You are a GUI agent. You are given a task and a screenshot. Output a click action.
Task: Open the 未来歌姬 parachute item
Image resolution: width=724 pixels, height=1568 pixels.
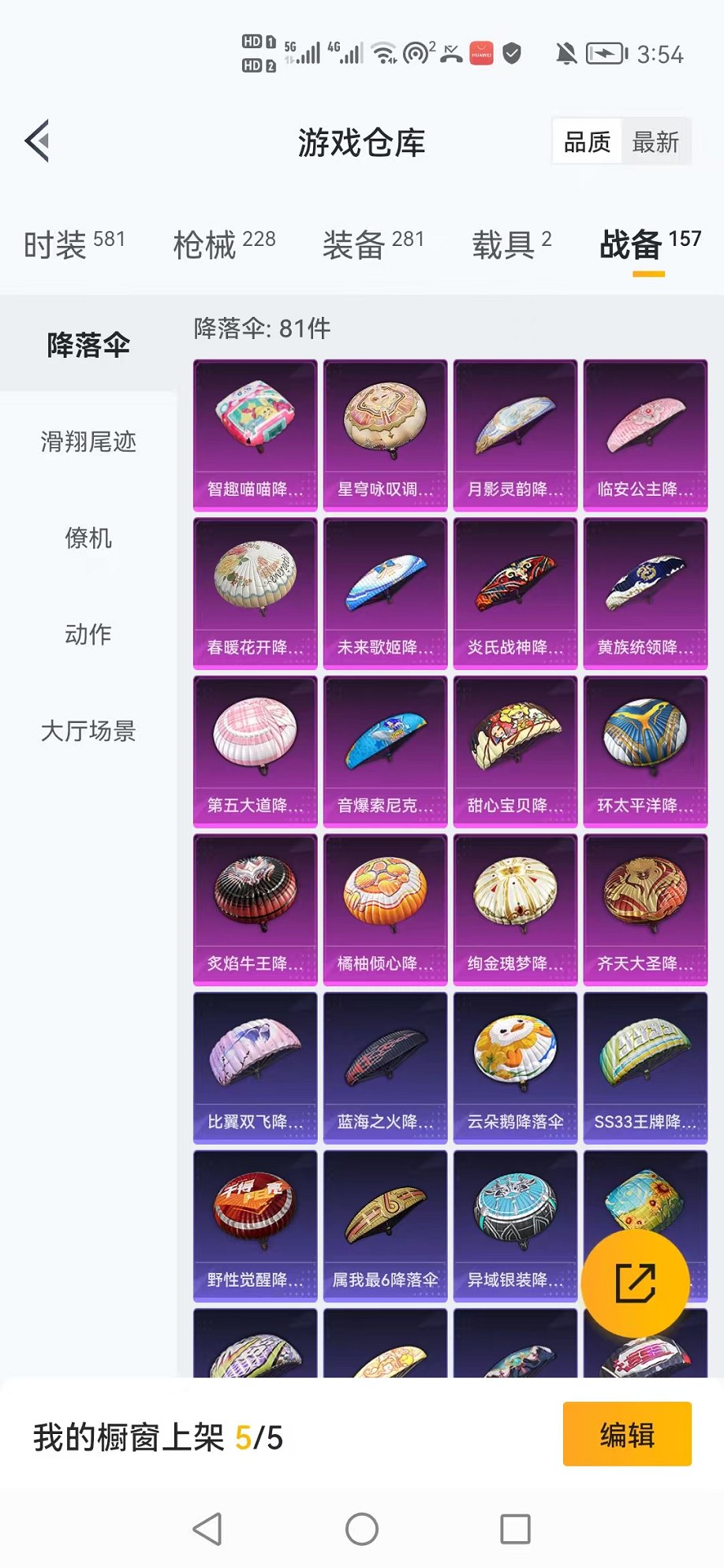click(385, 593)
